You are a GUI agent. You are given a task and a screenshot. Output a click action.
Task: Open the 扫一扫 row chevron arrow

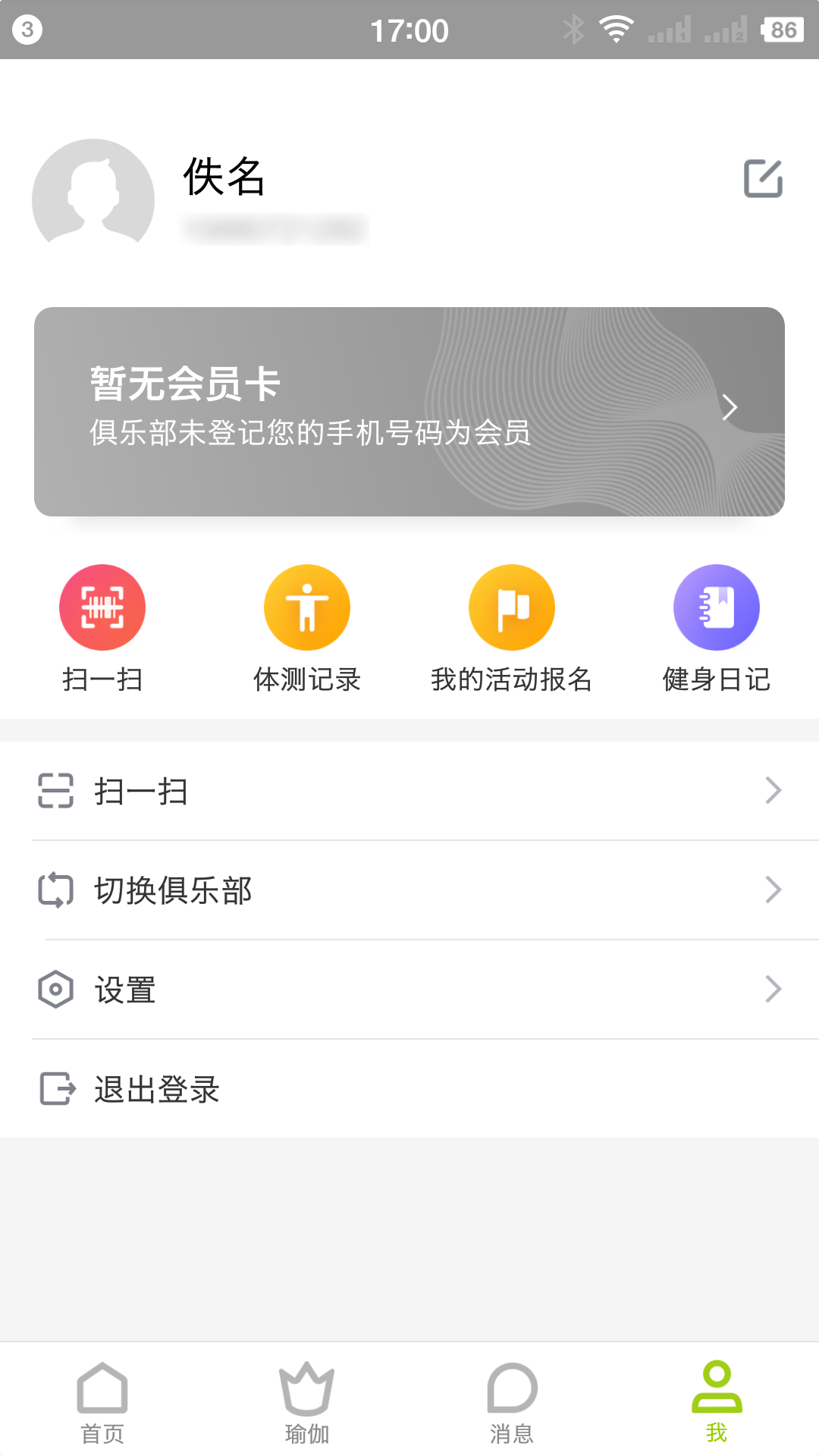point(773,790)
